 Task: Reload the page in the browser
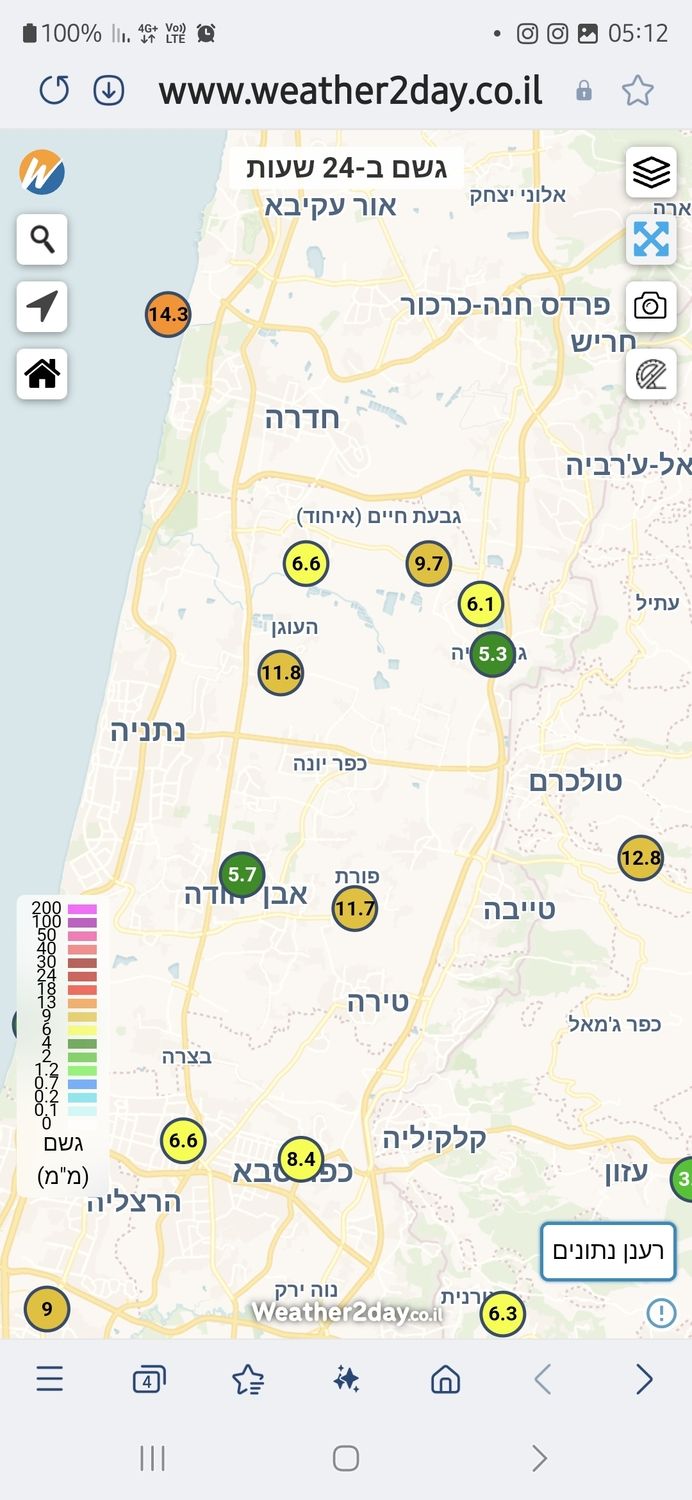pyautogui.click(x=54, y=91)
